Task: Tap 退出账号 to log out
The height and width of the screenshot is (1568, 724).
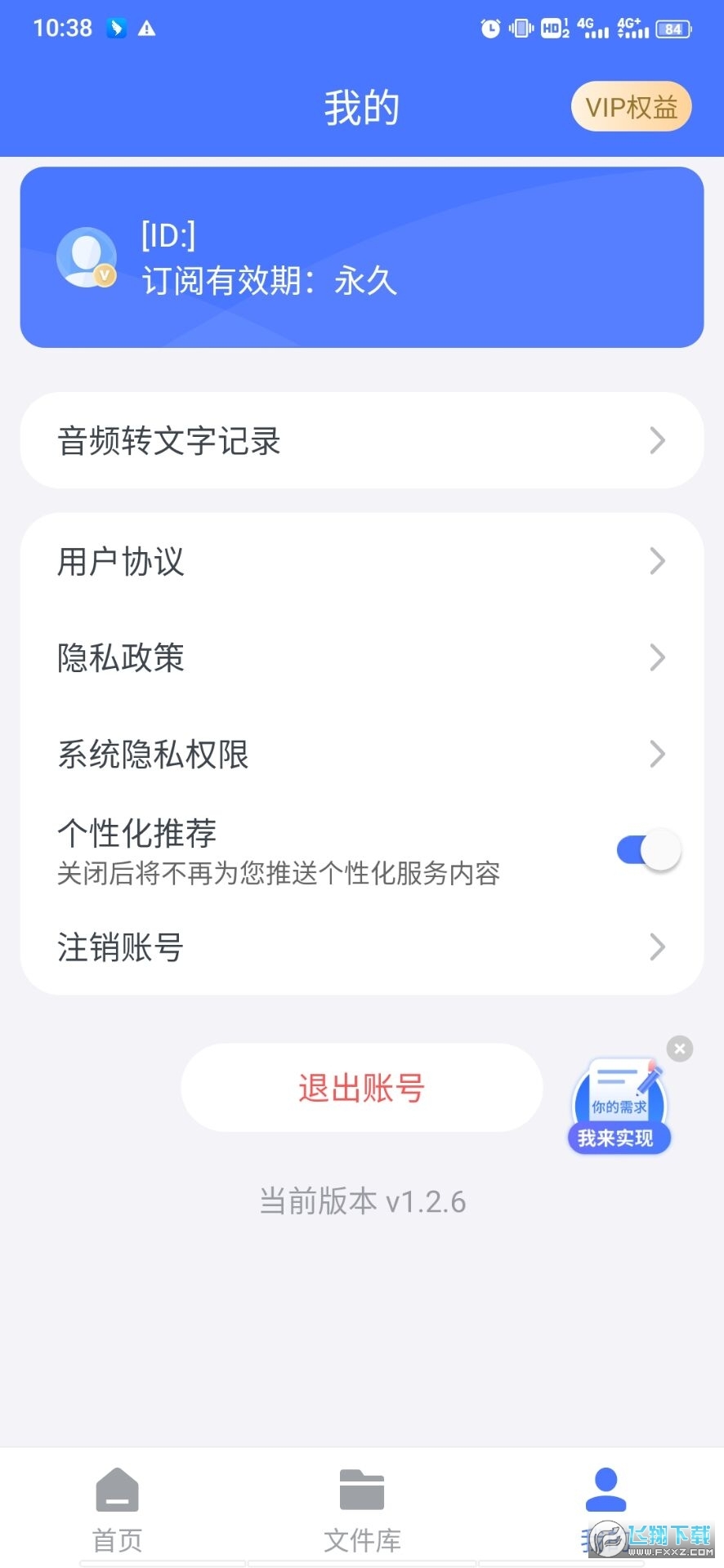Action: pos(361,1087)
